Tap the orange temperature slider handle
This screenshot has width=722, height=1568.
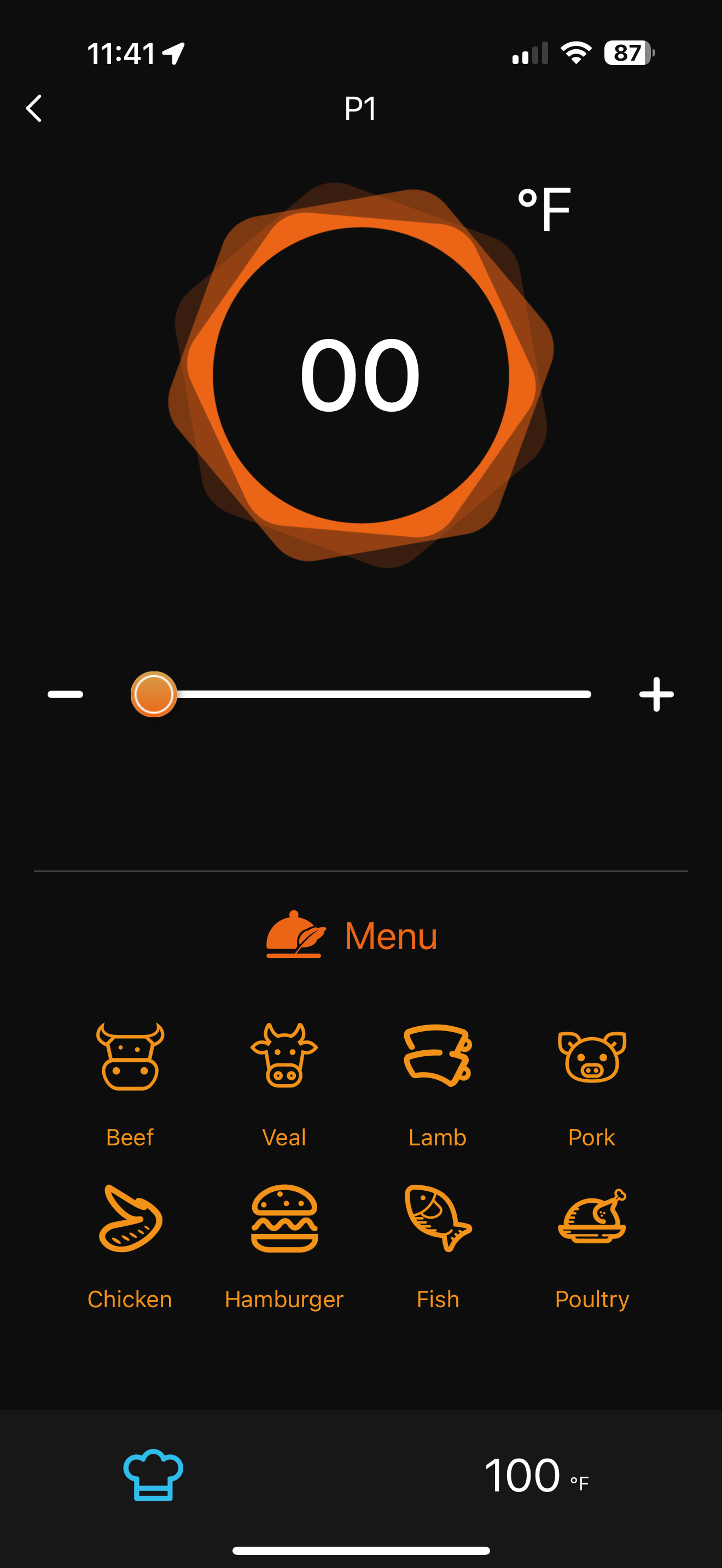click(154, 694)
